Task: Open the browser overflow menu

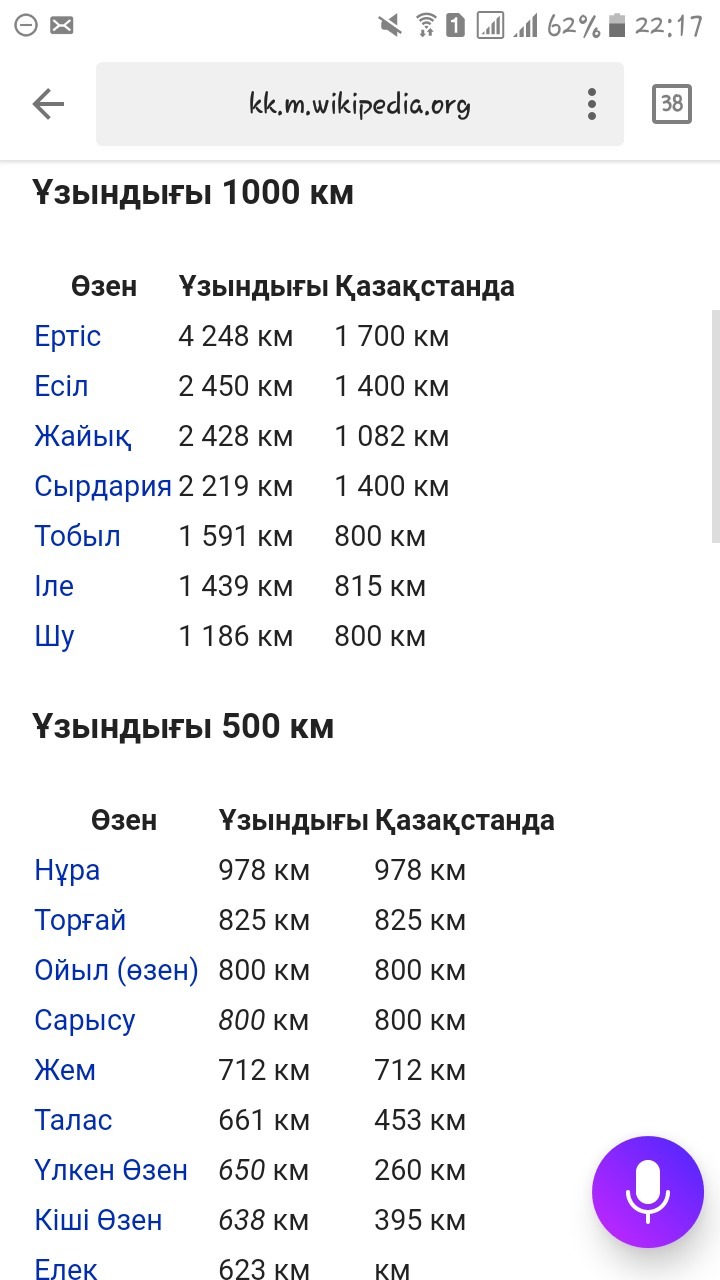Action: (x=592, y=104)
